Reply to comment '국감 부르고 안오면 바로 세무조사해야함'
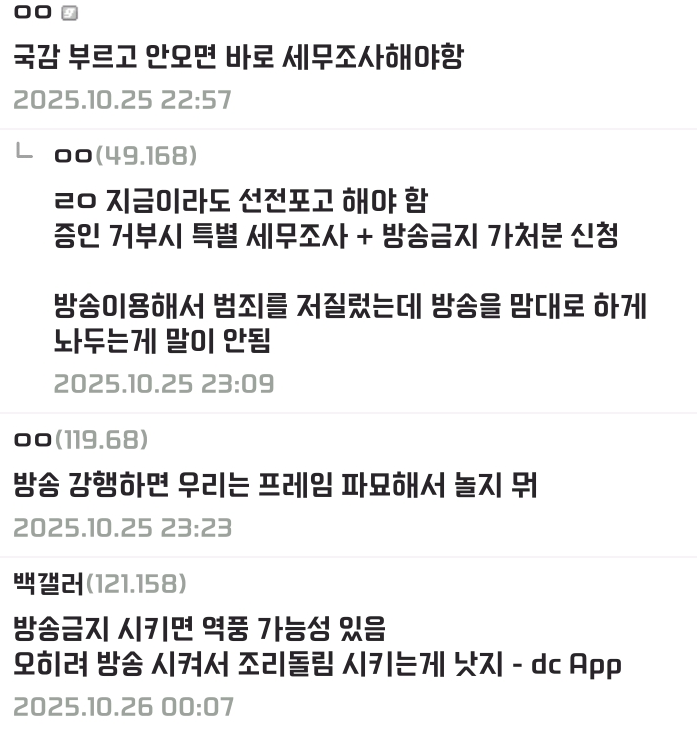697x733 pixels. coord(238,56)
